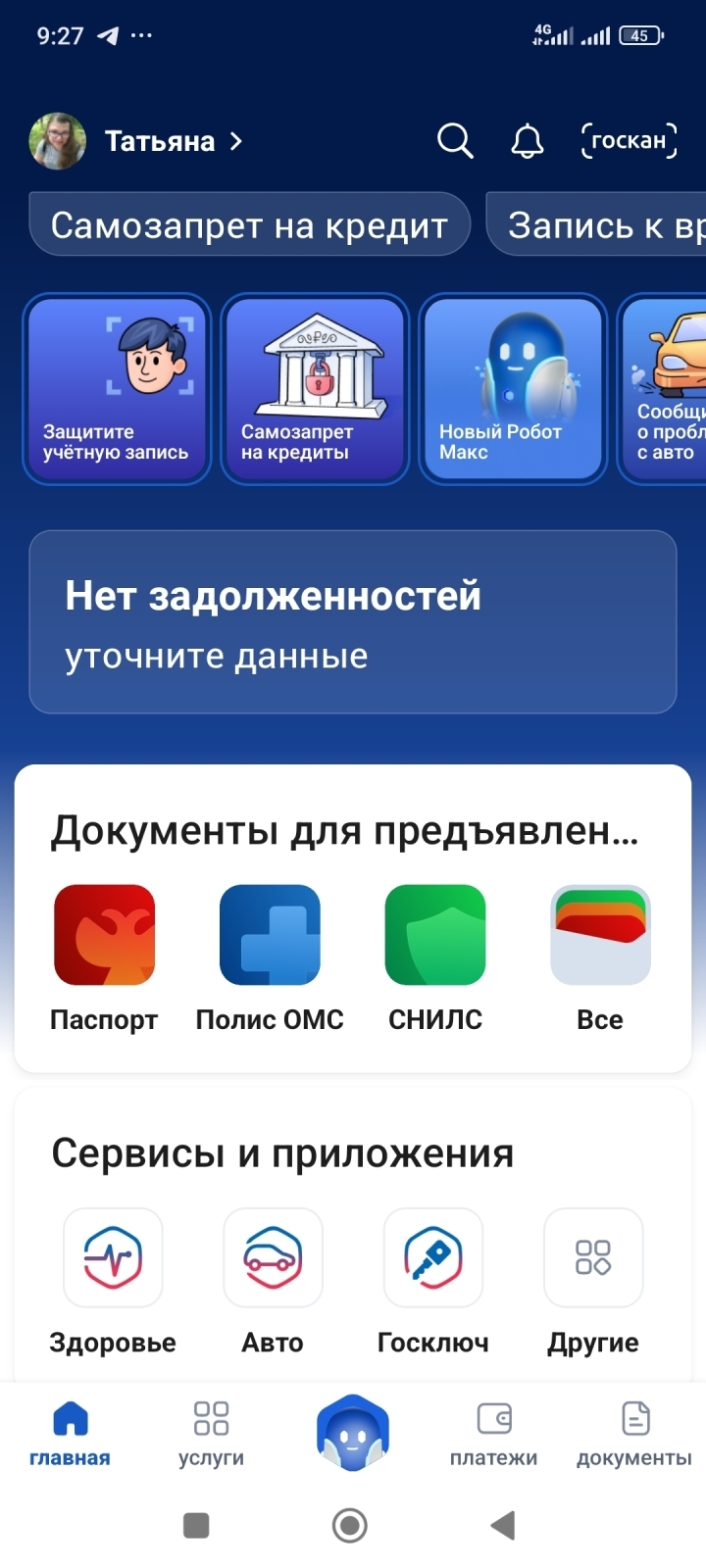Open Татьяна's profile
The width and height of the screenshot is (706, 1568).
point(137,141)
